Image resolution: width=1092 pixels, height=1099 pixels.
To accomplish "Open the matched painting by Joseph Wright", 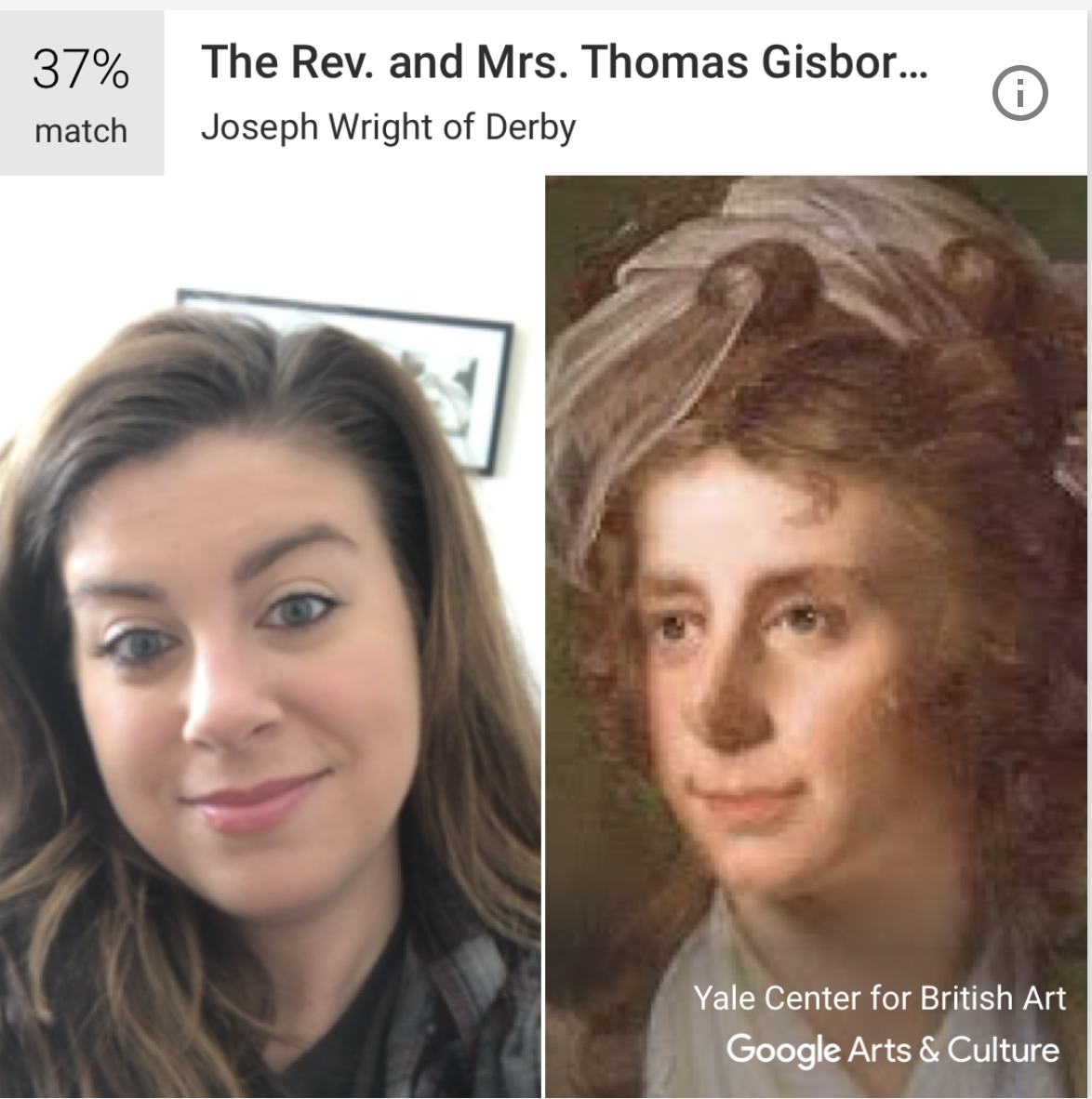I will 816,636.
